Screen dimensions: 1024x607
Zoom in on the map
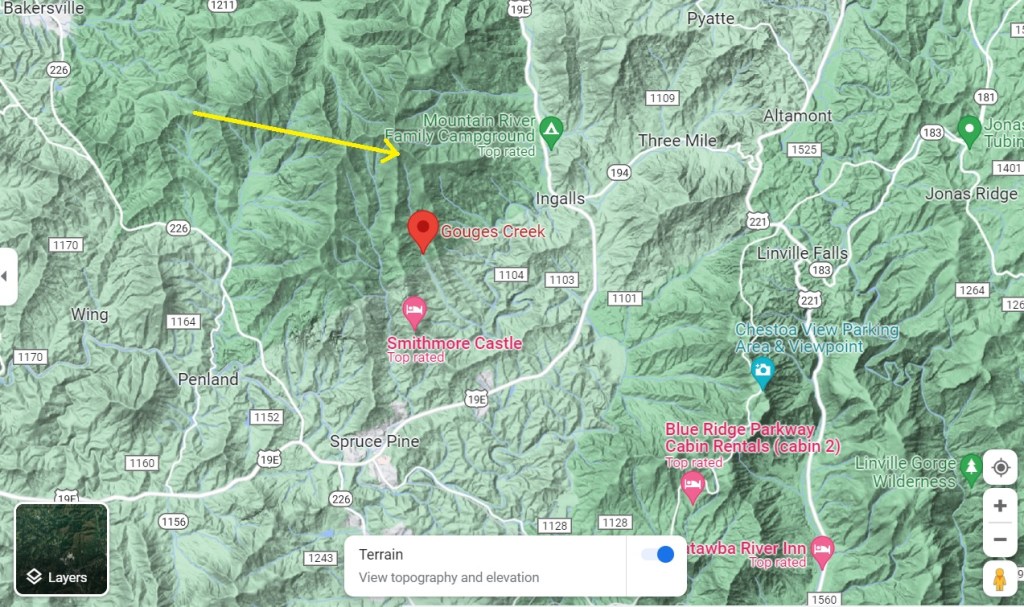coord(999,506)
